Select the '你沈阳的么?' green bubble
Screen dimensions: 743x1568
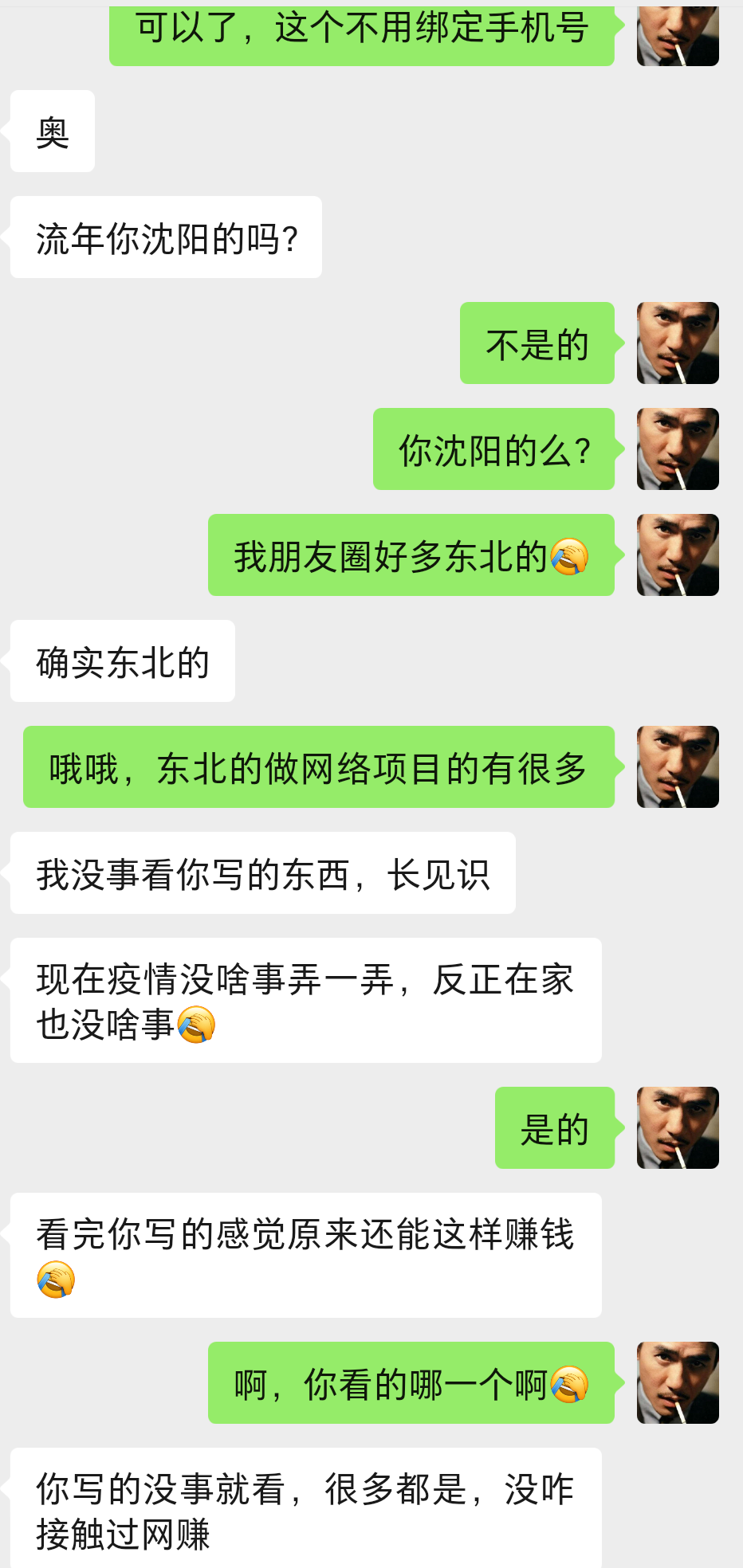click(x=494, y=449)
